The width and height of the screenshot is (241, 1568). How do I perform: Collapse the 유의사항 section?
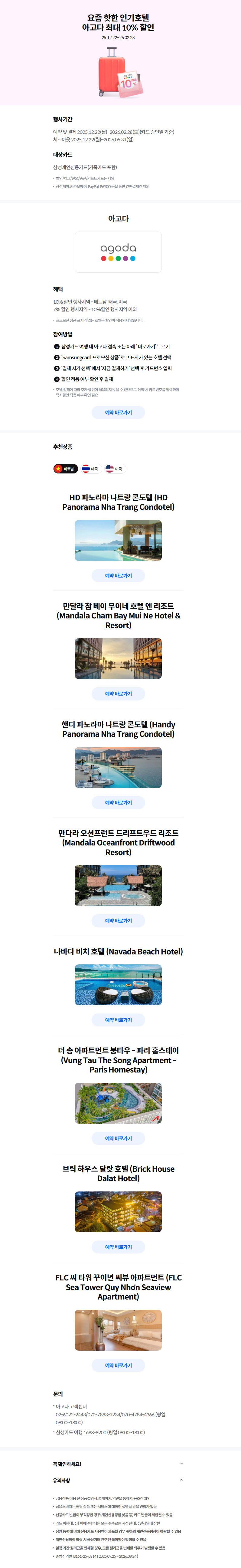pyautogui.click(x=181, y=1480)
